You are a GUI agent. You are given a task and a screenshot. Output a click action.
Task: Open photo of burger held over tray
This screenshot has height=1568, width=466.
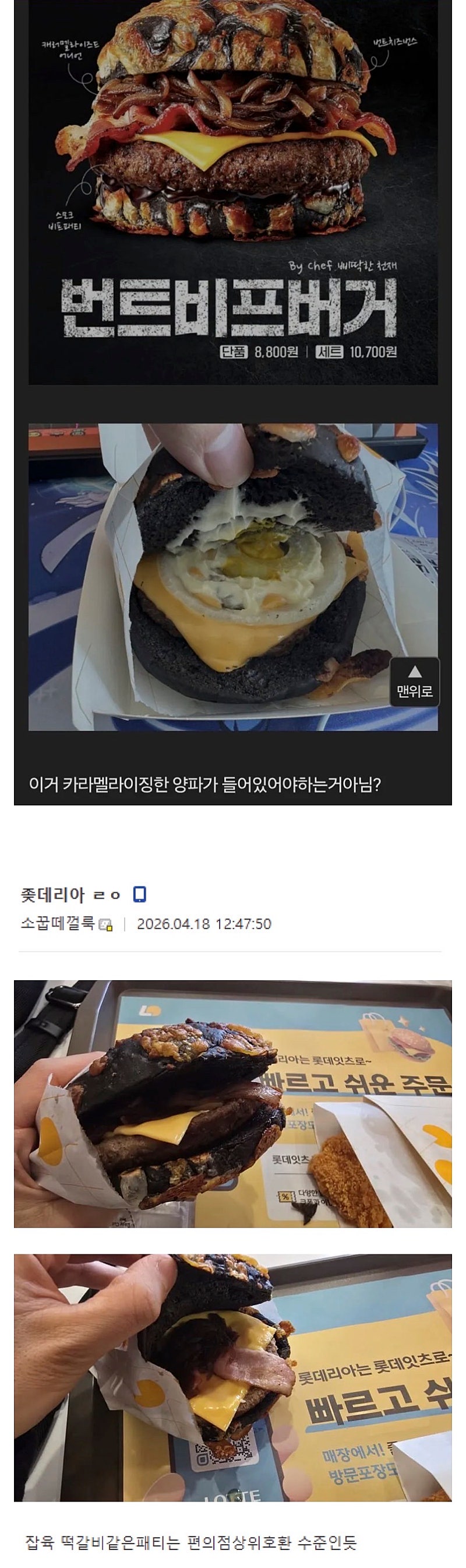coord(232,1103)
